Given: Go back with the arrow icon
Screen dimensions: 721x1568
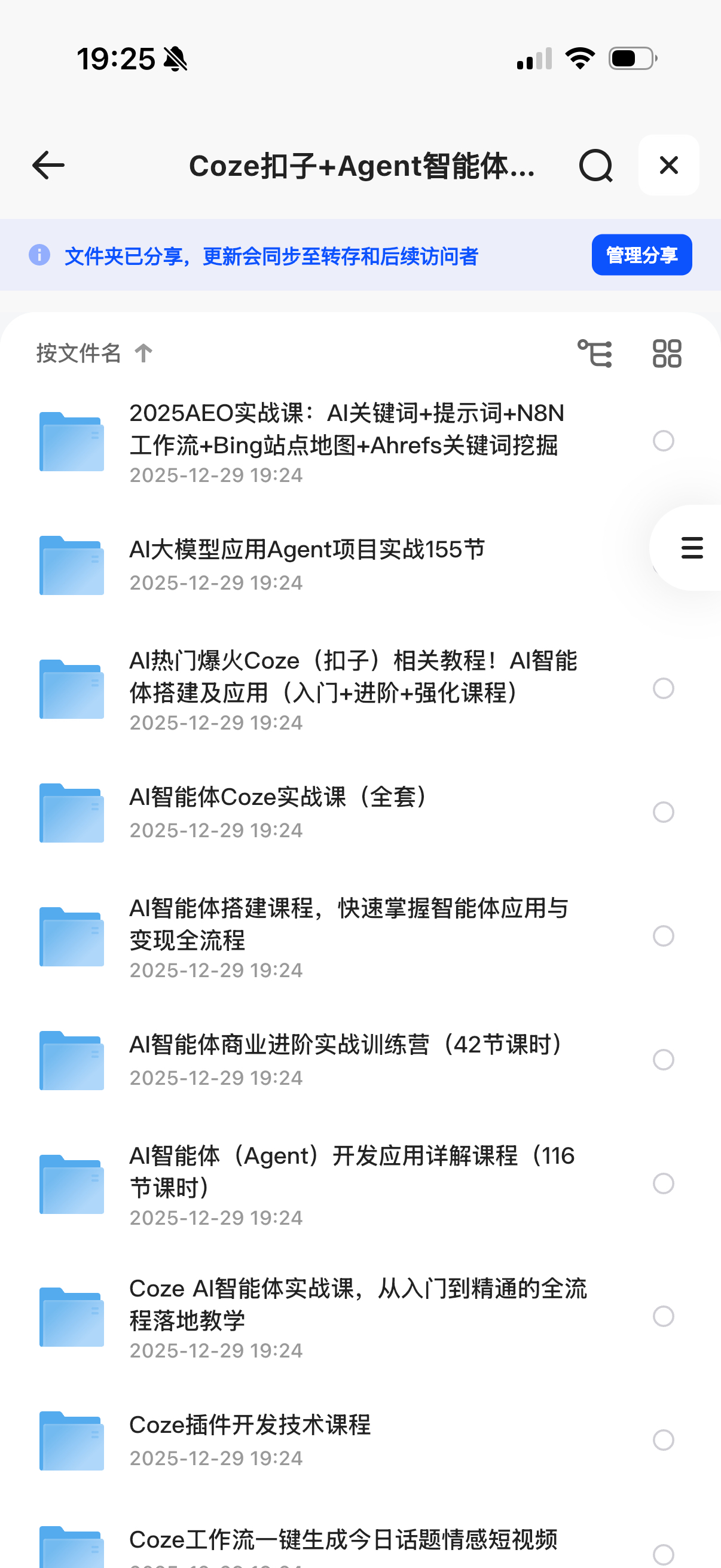Looking at the screenshot, I should point(48,166).
